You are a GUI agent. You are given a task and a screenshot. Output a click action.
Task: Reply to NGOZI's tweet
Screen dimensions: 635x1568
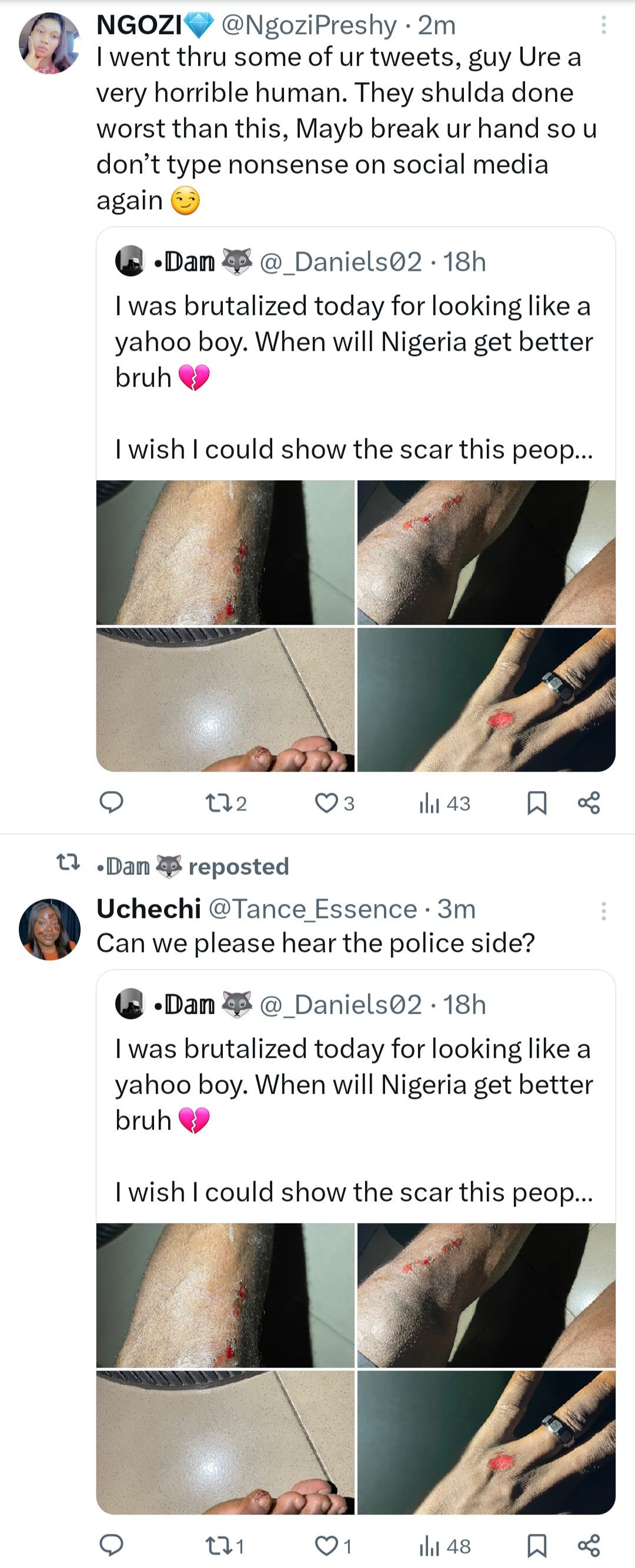[x=111, y=803]
